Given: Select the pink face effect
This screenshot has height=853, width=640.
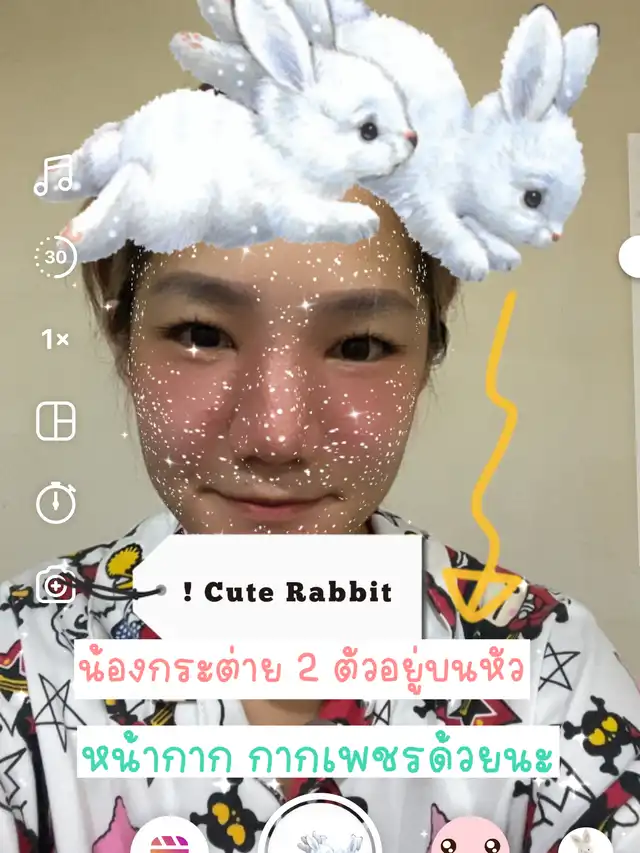Looking at the screenshot, I should (x=470, y=836).
